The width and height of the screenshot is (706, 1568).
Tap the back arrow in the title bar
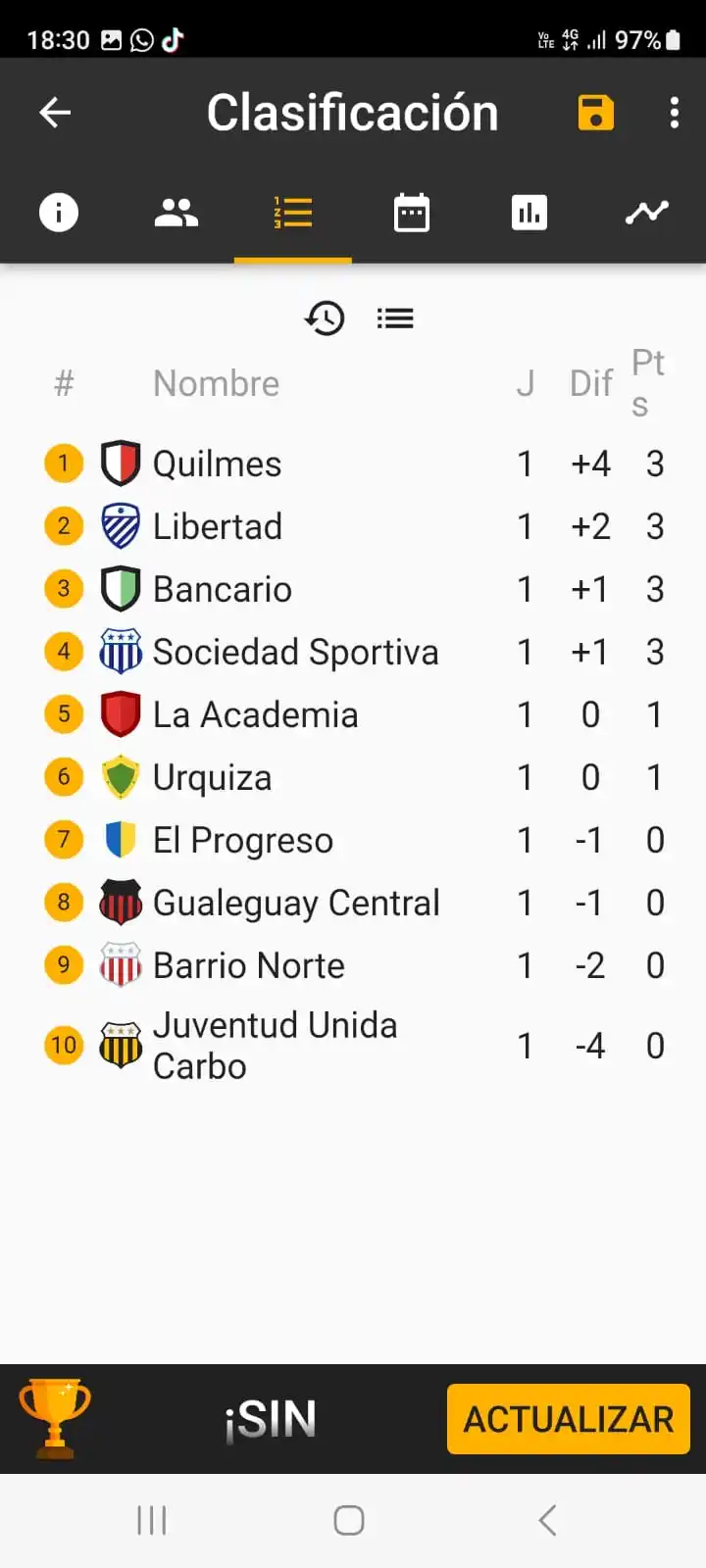click(55, 112)
